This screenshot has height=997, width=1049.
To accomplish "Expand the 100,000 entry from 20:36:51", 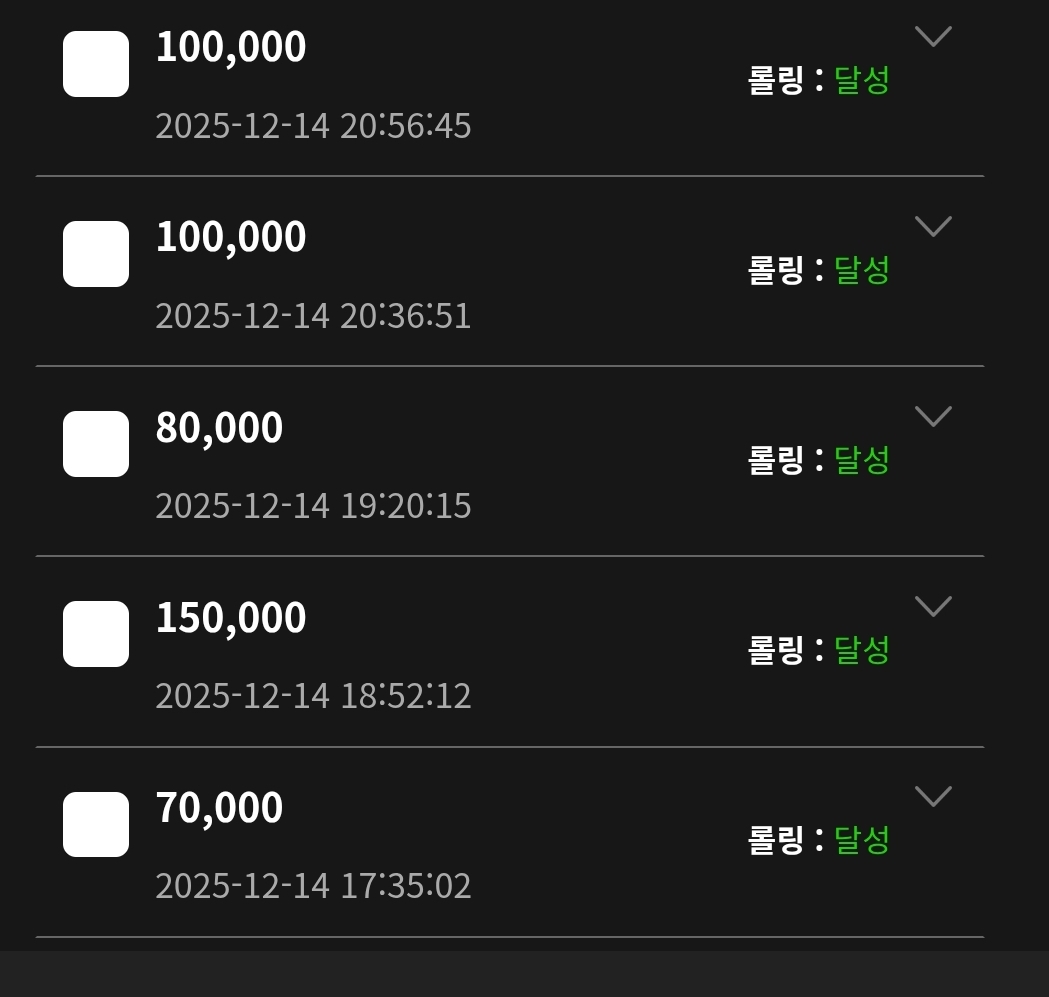I will [933, 227].
